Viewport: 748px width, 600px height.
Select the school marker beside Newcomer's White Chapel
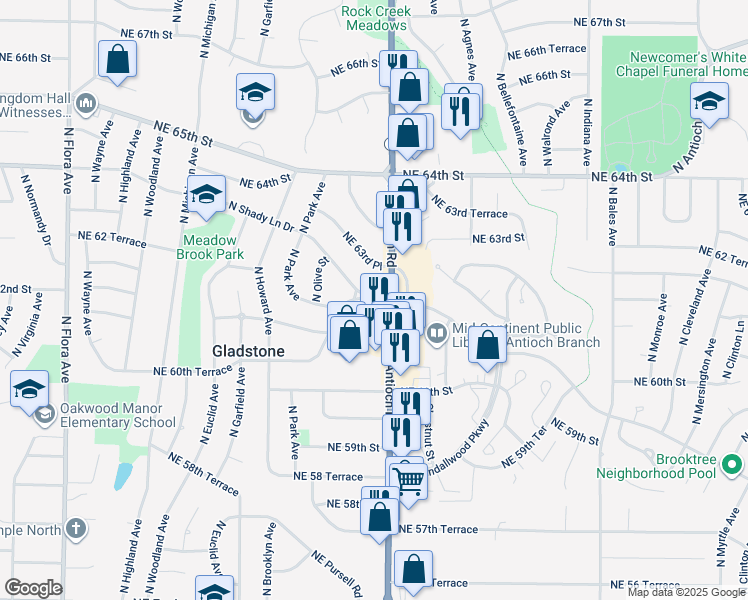point(709,104)
